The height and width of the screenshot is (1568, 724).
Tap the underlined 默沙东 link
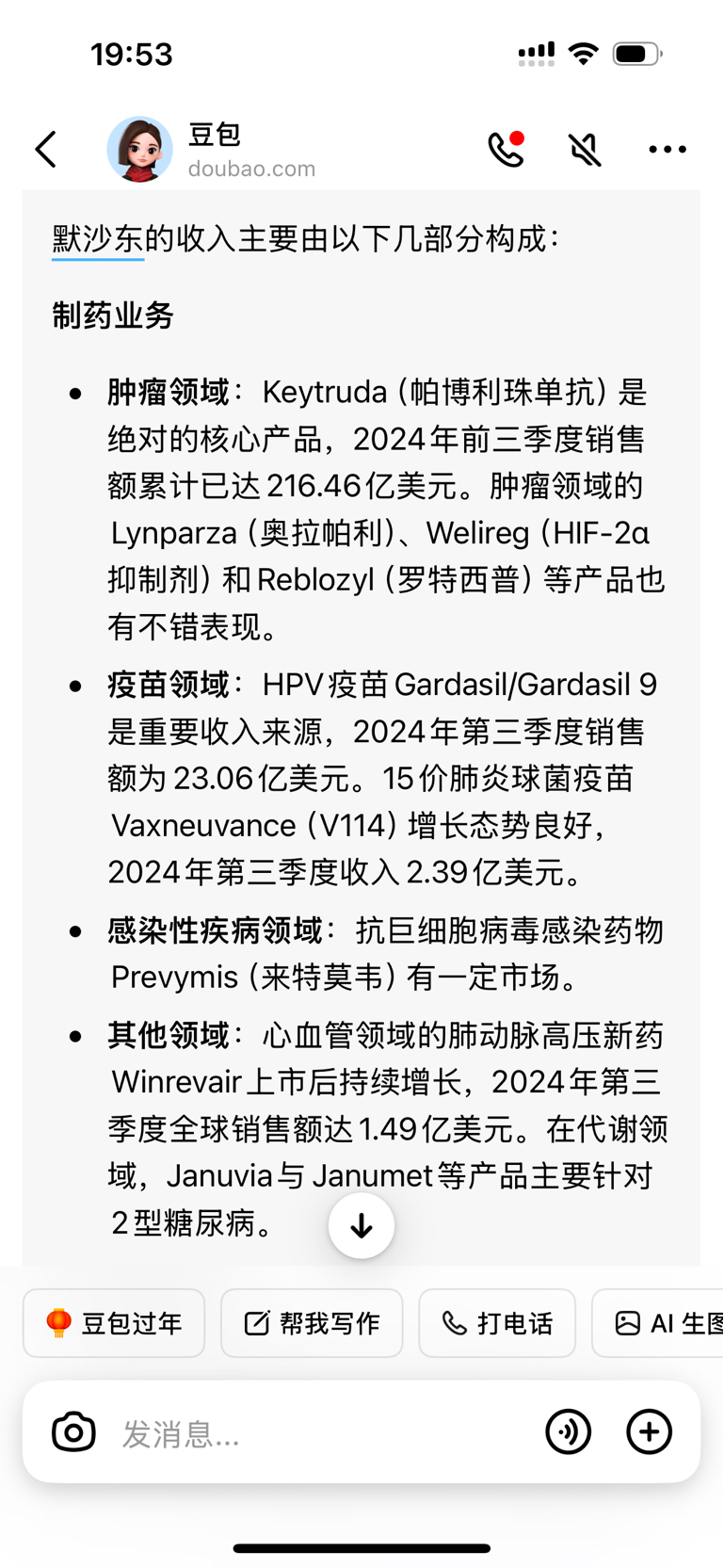pos(98,240)
